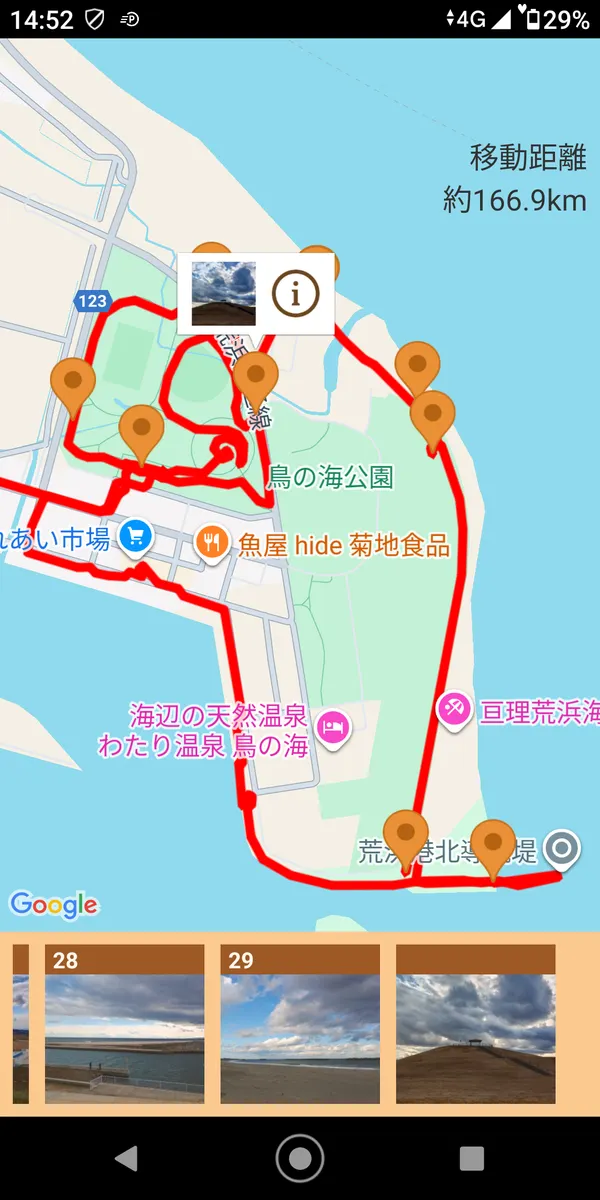Open the photo thumbnail in the map popup
Screen dimensions: 600x1200
click(x=223, y=293)
